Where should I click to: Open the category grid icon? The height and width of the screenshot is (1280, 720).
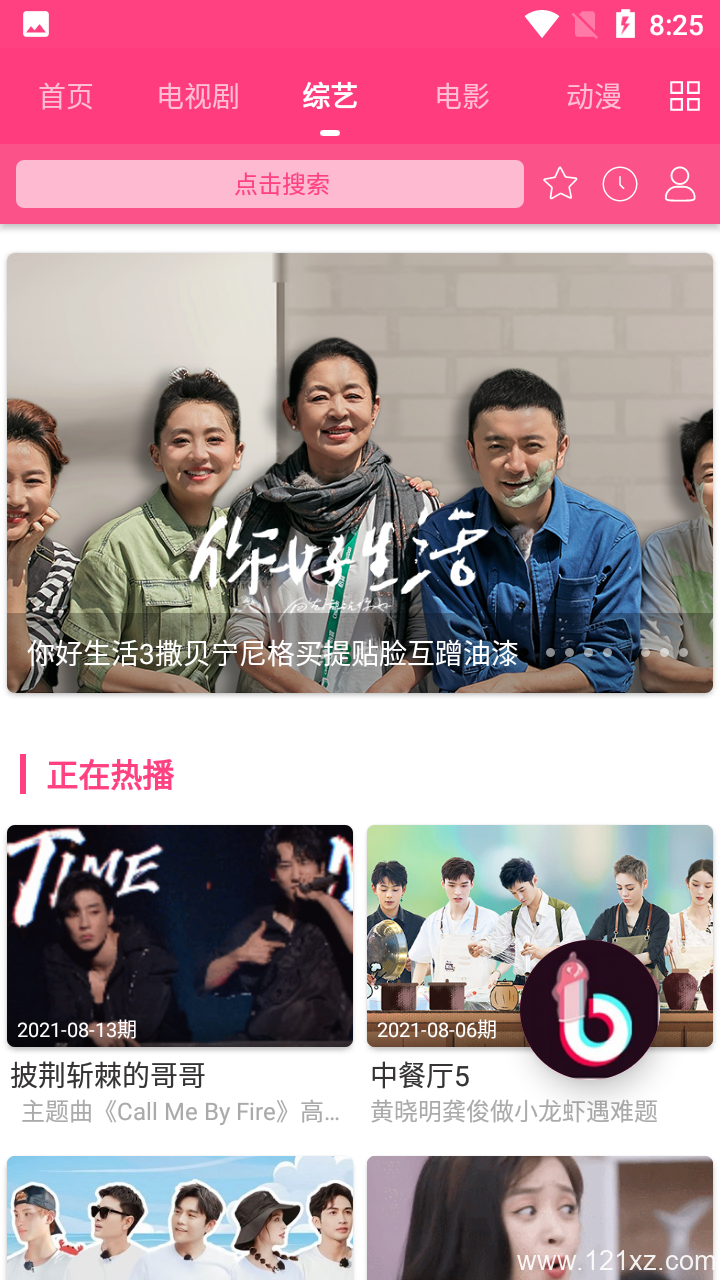tap(685, 97)
